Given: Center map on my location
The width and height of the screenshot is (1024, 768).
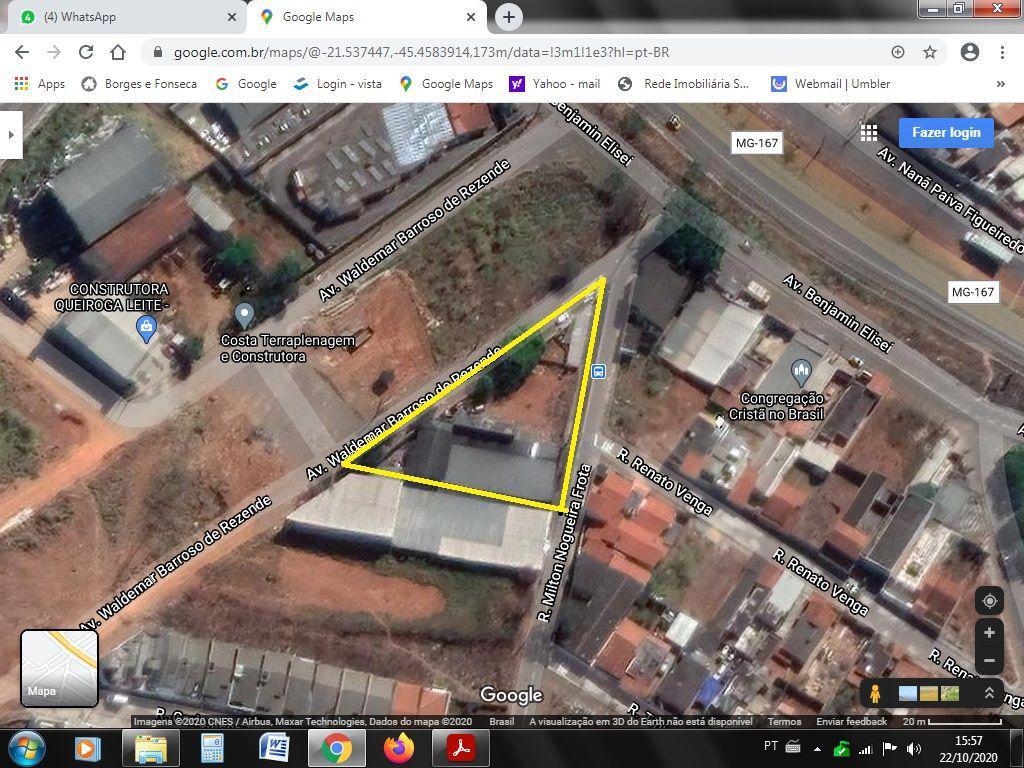Looking at the screenshot, I should click(x=989, y=601).
